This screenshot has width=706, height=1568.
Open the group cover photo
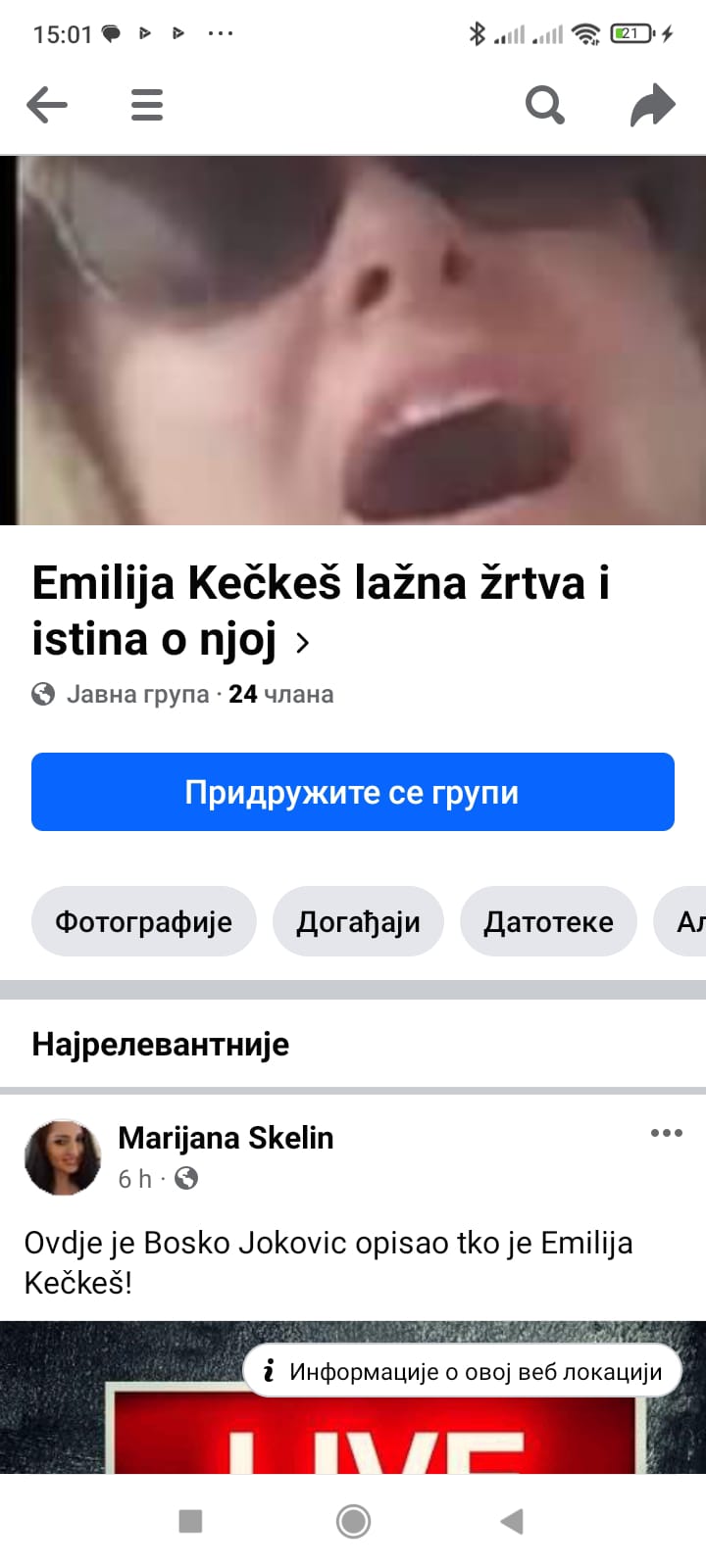pos(353,340)
